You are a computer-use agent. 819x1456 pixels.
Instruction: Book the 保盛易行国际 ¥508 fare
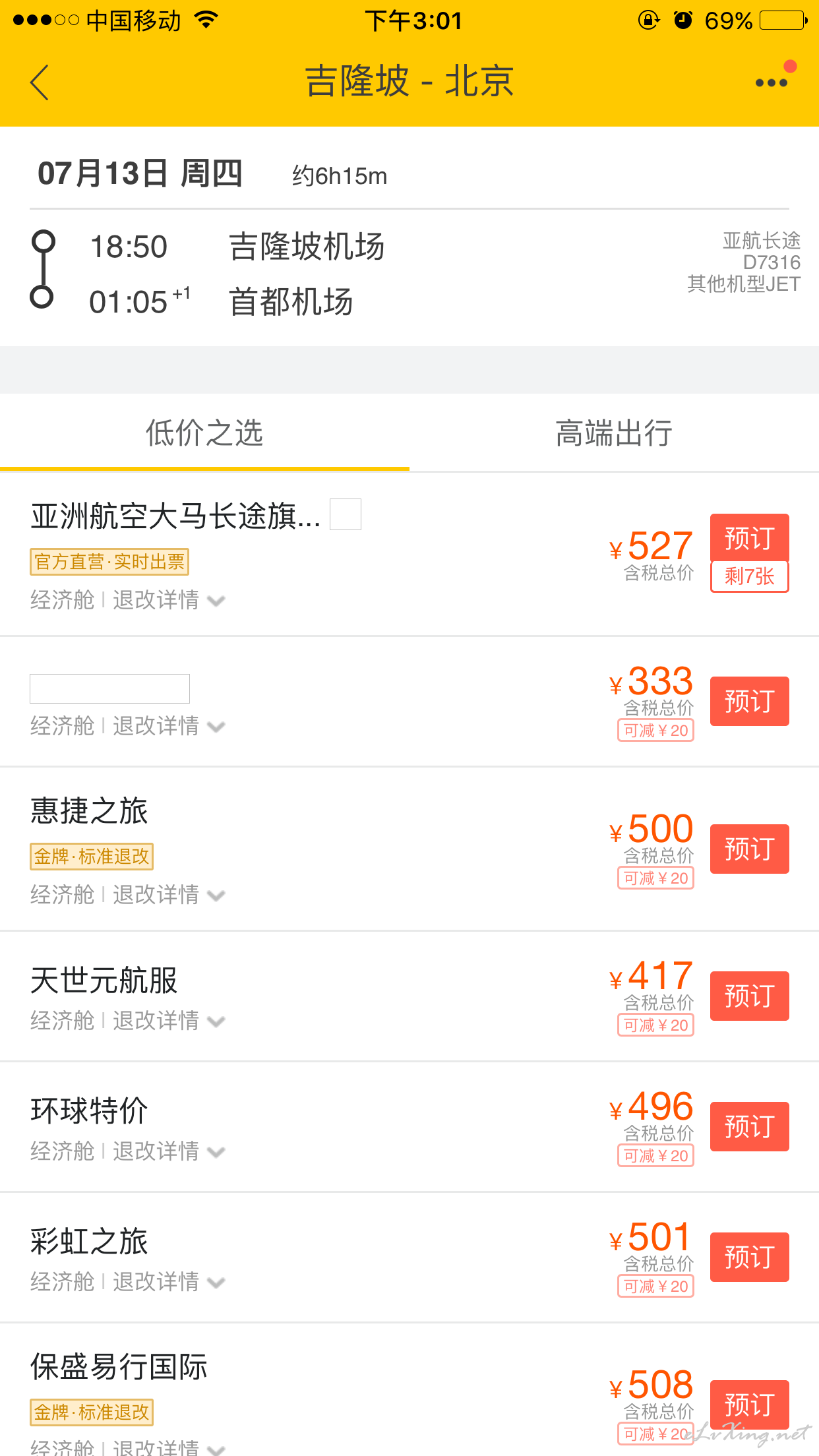pyautogui.click(x=750, y=1405)
